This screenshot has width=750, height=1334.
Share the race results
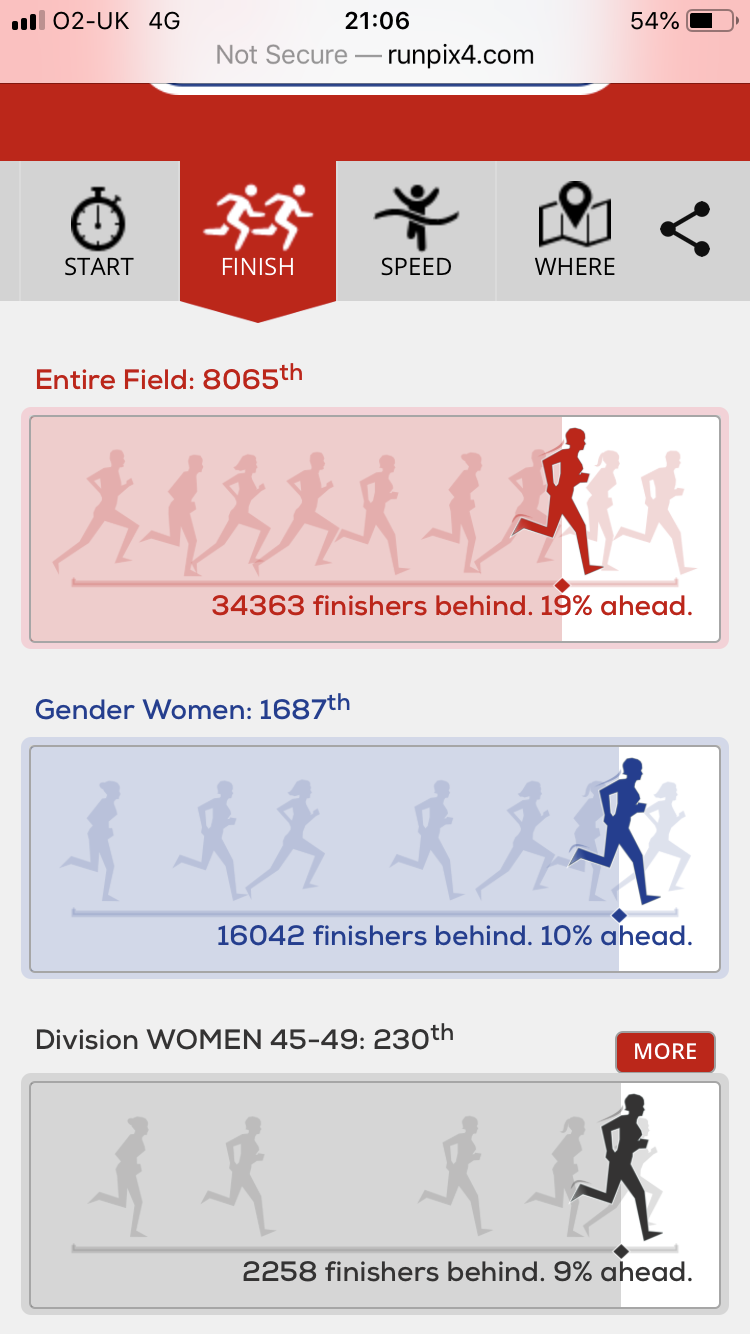(685, 229)
